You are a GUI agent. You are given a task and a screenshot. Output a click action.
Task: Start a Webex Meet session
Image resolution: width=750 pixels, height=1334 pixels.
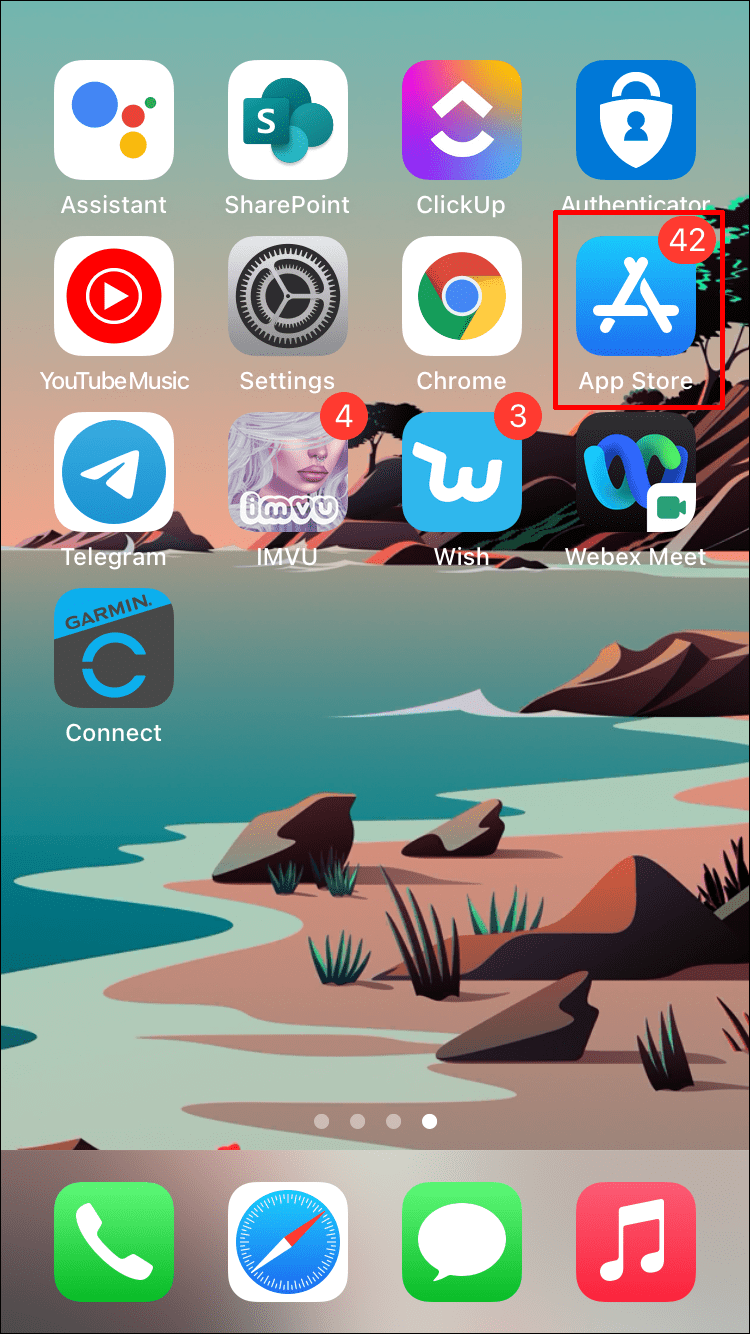click(x=636, y=472)
